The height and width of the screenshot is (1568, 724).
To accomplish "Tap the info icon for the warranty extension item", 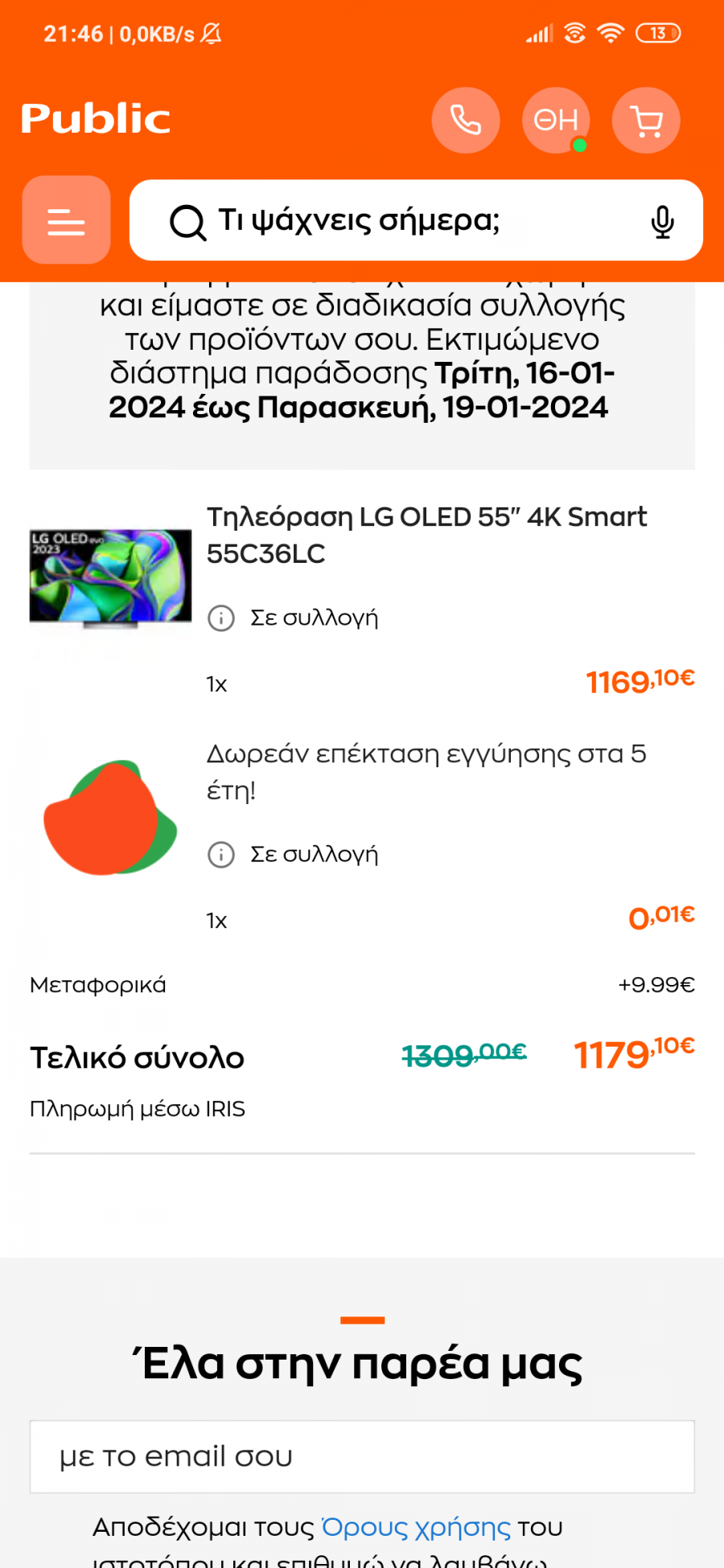I will (x=220, y=855).
